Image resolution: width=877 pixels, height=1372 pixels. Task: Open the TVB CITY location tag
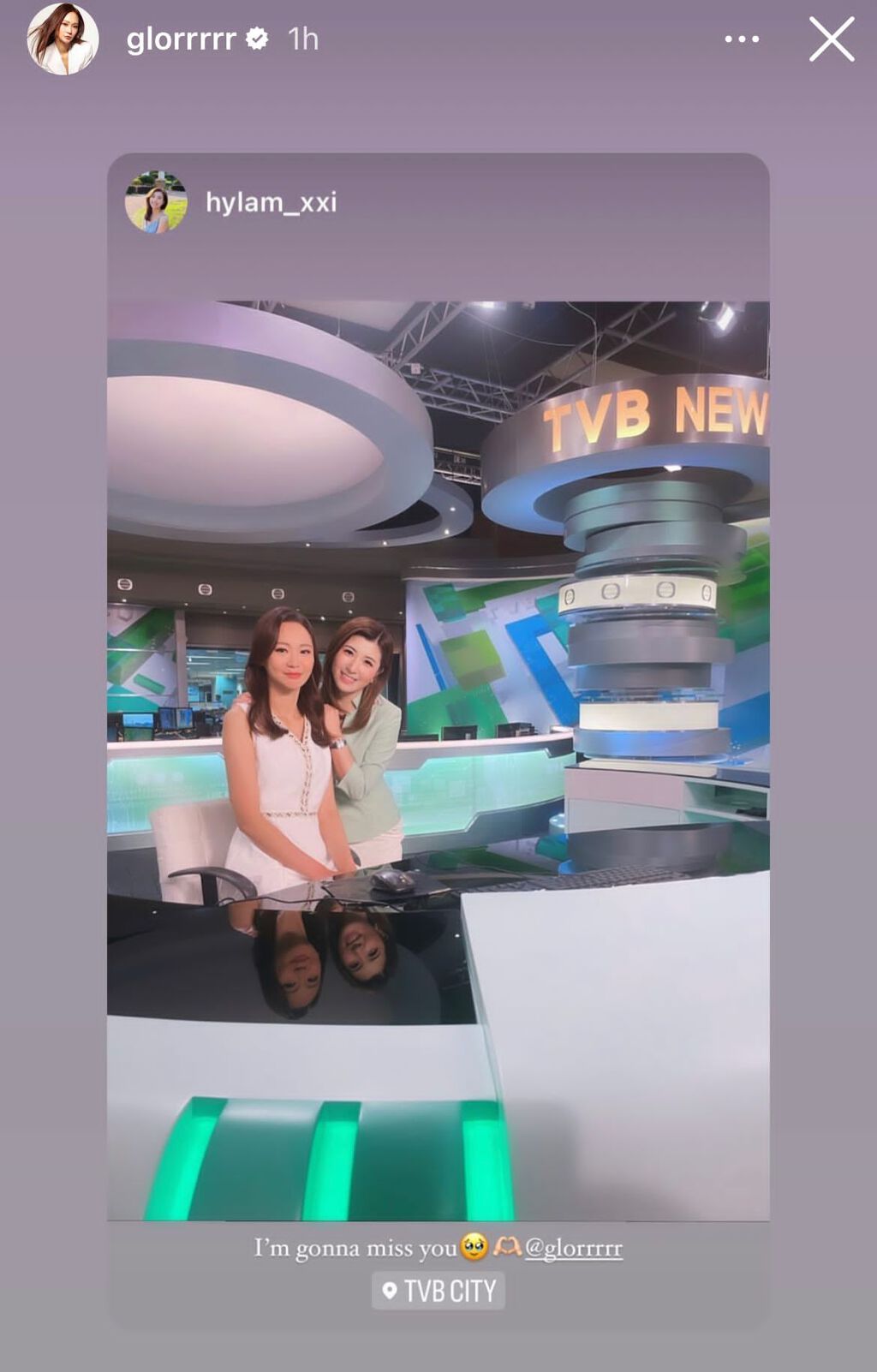coord(438,1291)
